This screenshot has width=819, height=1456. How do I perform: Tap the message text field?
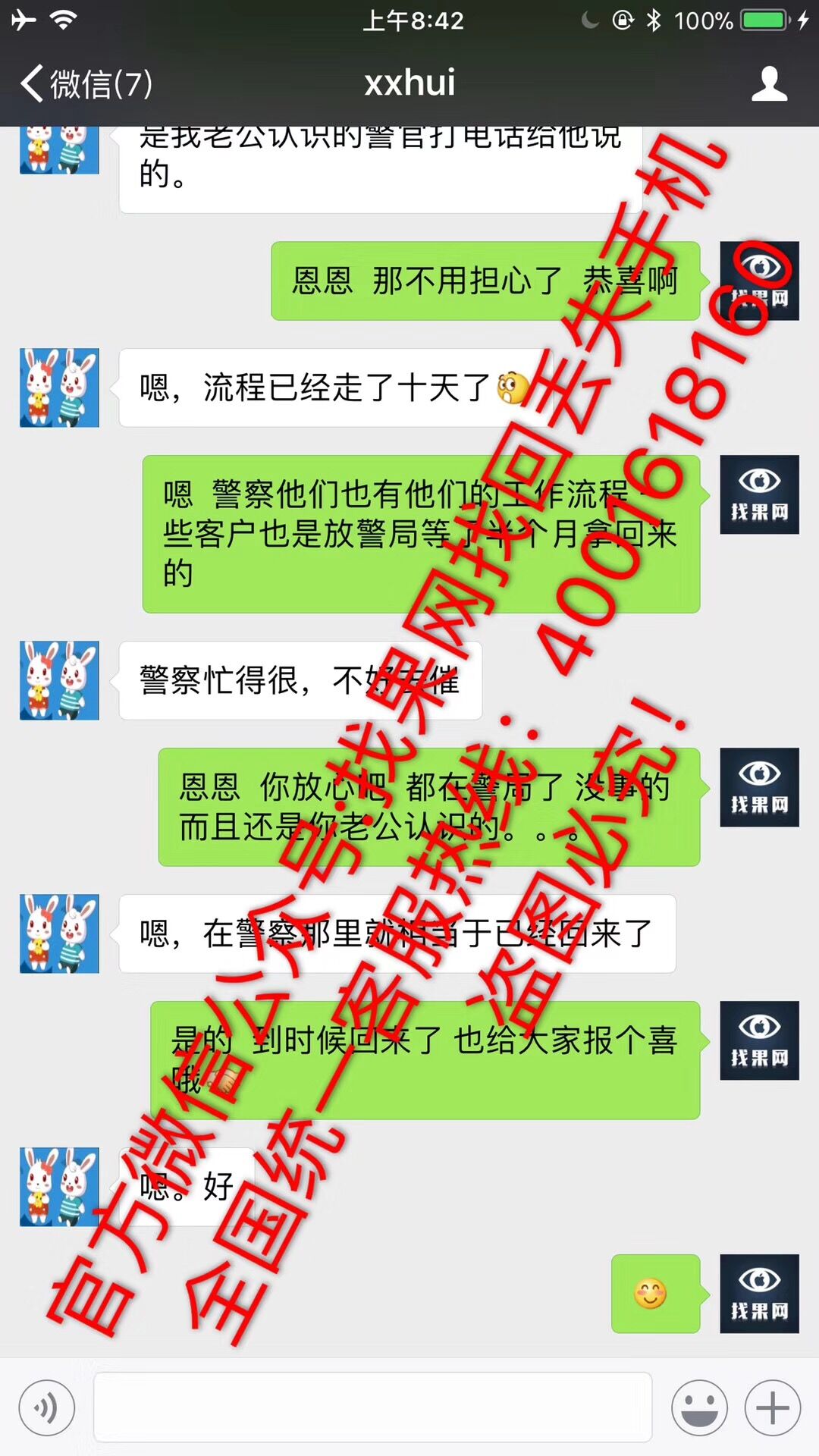pos(372,1408)
